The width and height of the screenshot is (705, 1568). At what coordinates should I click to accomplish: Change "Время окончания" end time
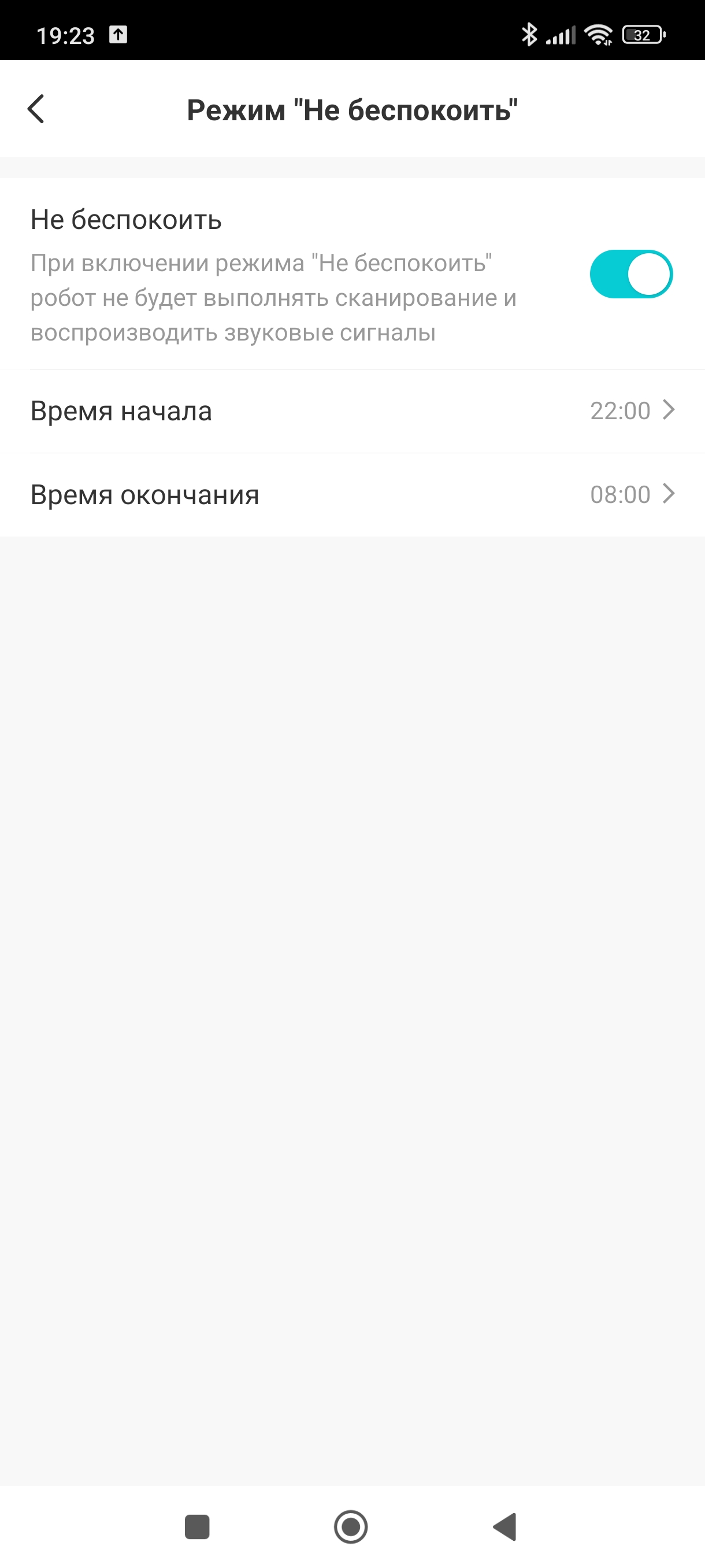point(352,495)
